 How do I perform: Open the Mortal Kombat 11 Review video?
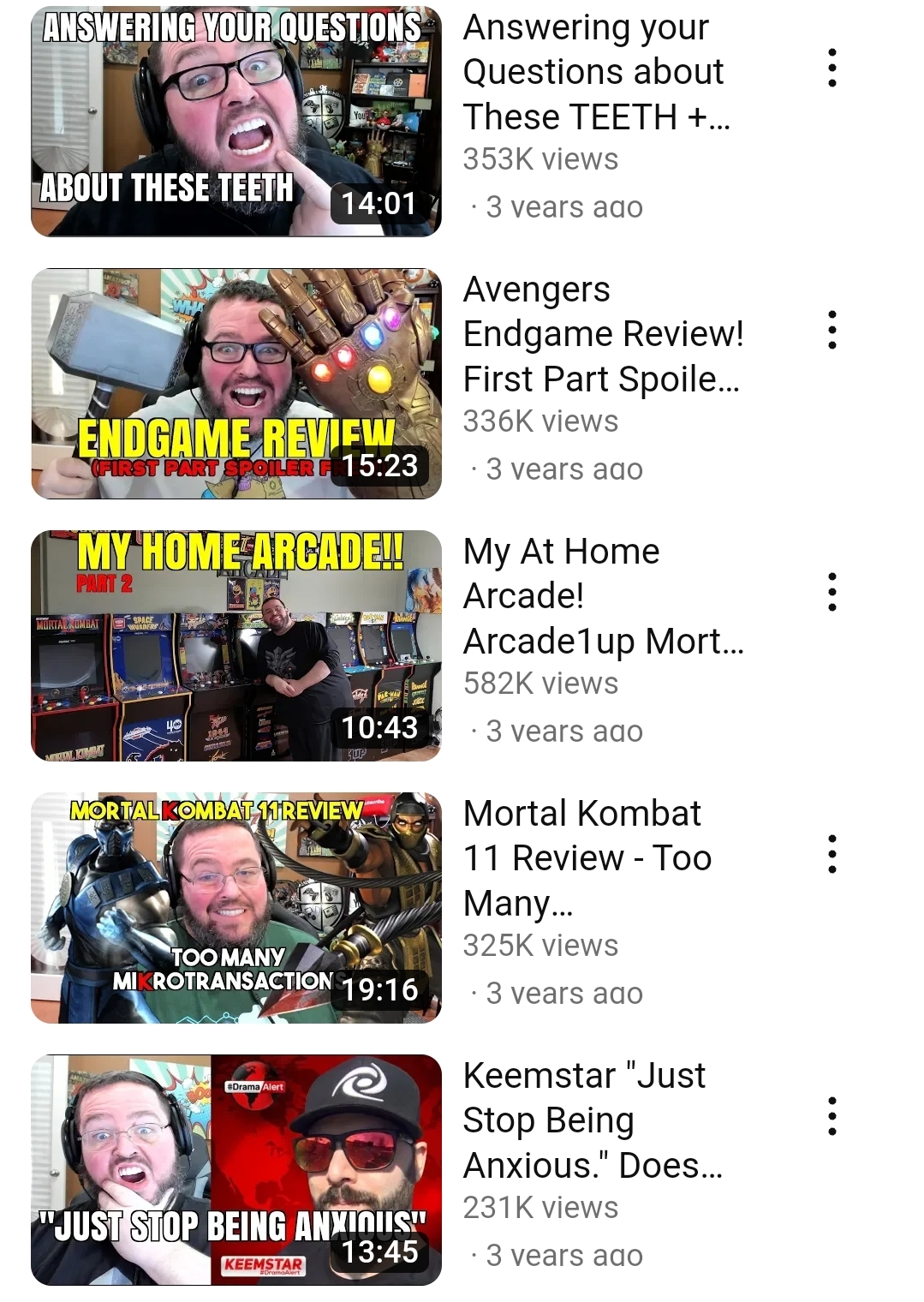click(236, 908)
